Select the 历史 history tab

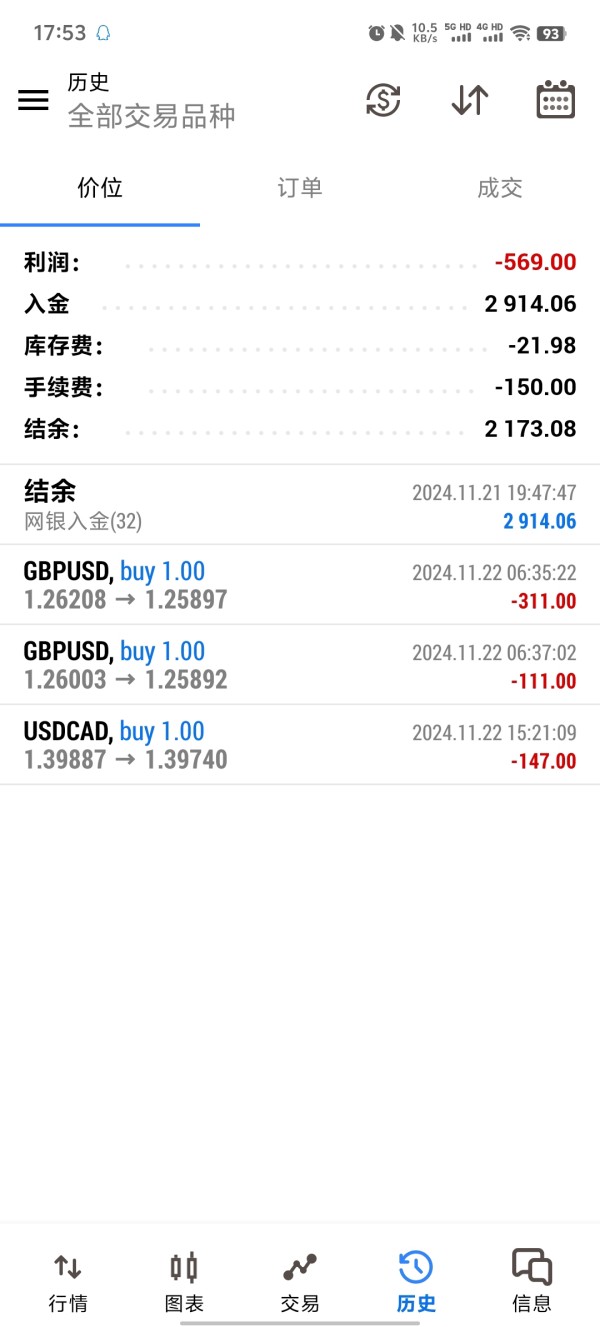click(416, 1281)
